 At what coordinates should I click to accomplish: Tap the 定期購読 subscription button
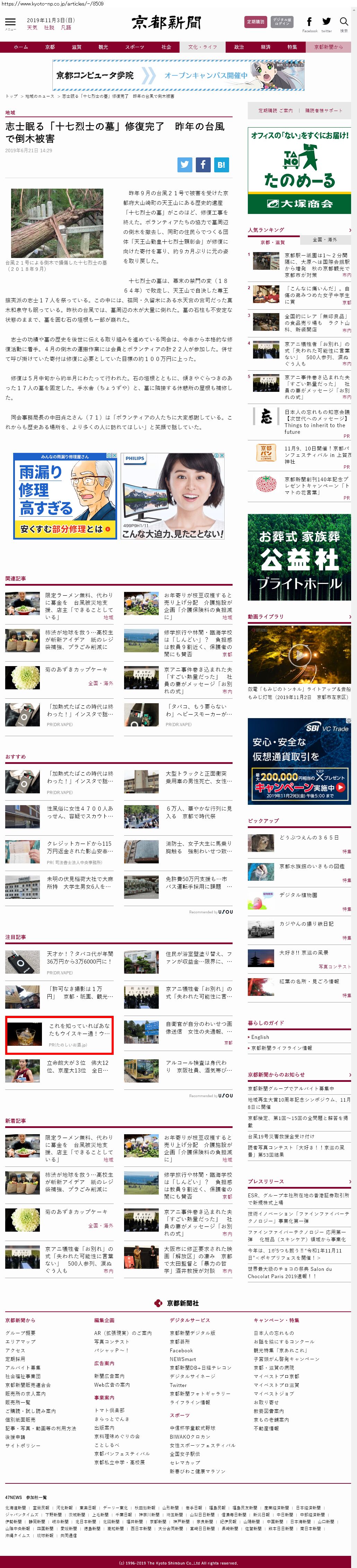(x=255, y=22)
